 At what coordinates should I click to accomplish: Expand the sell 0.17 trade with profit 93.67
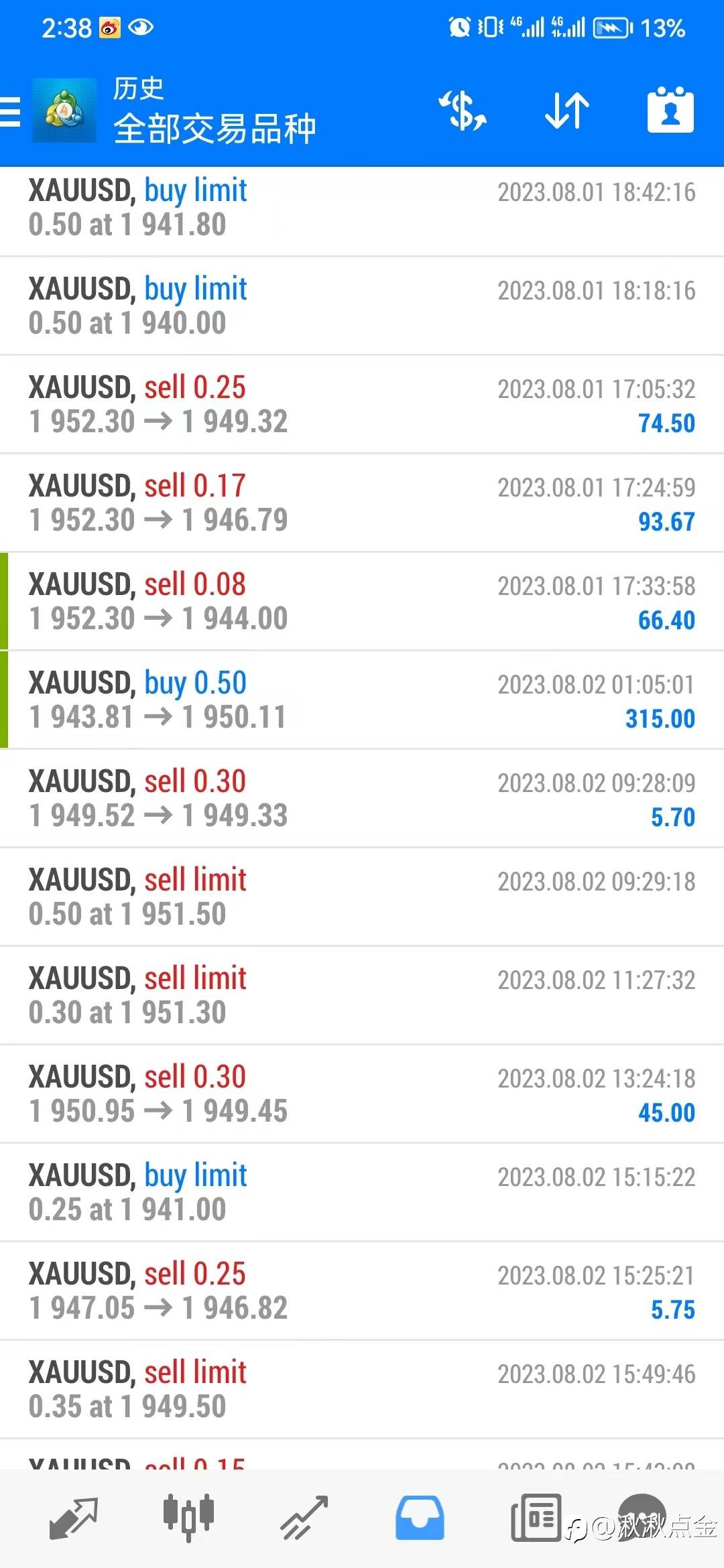pos(362,503)
